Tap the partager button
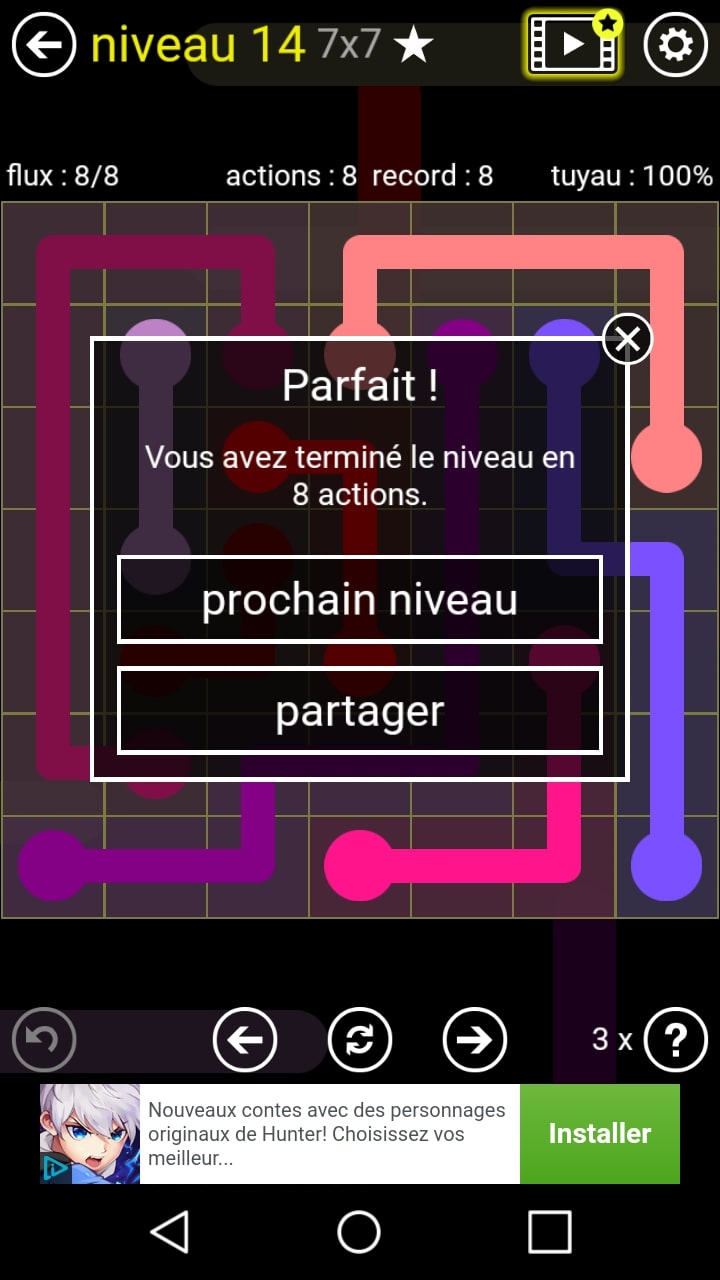This screenshot has width=720, height=1280. pos(360,711)
